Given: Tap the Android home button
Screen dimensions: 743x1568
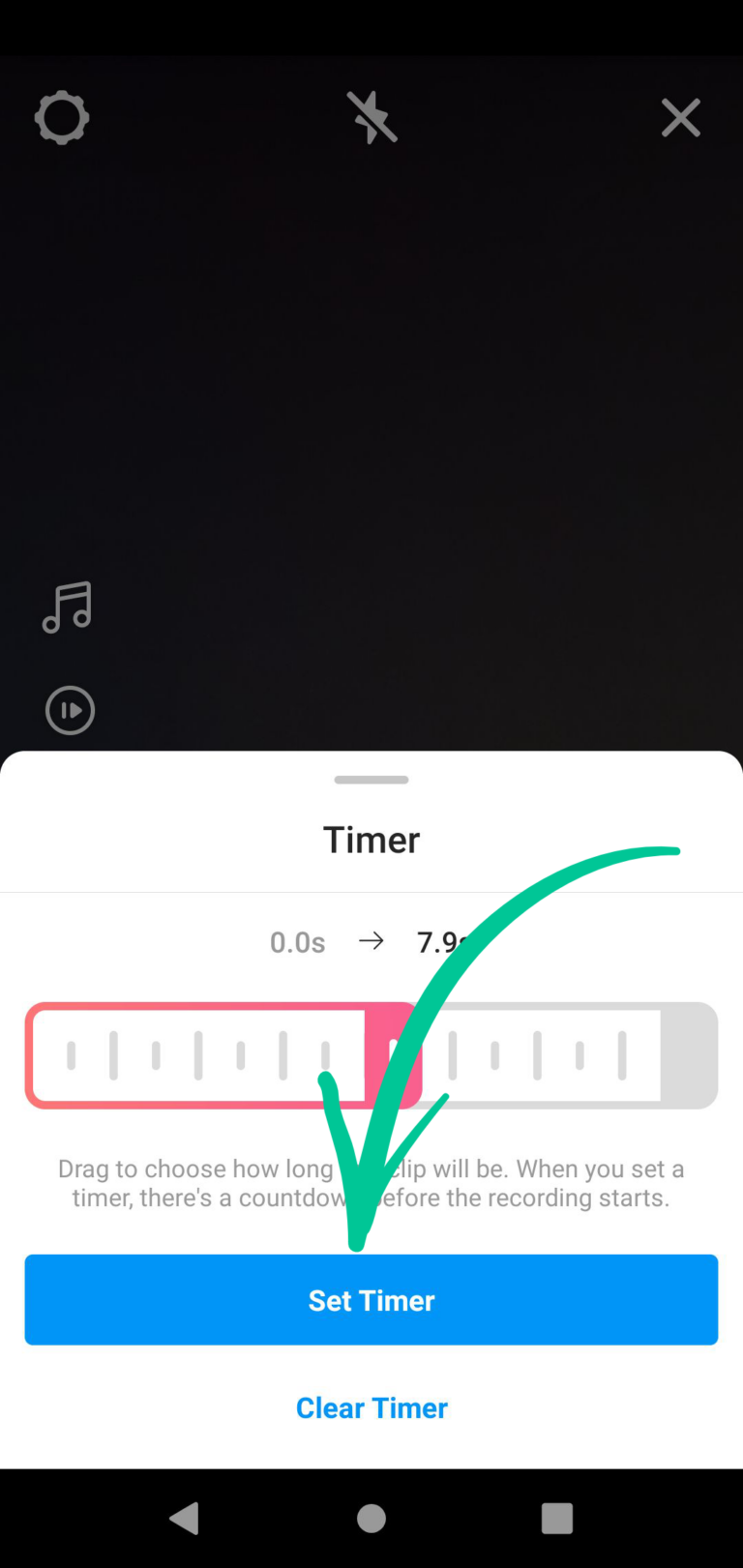Looking at the screenshot, I should [x=371, y=1519].
